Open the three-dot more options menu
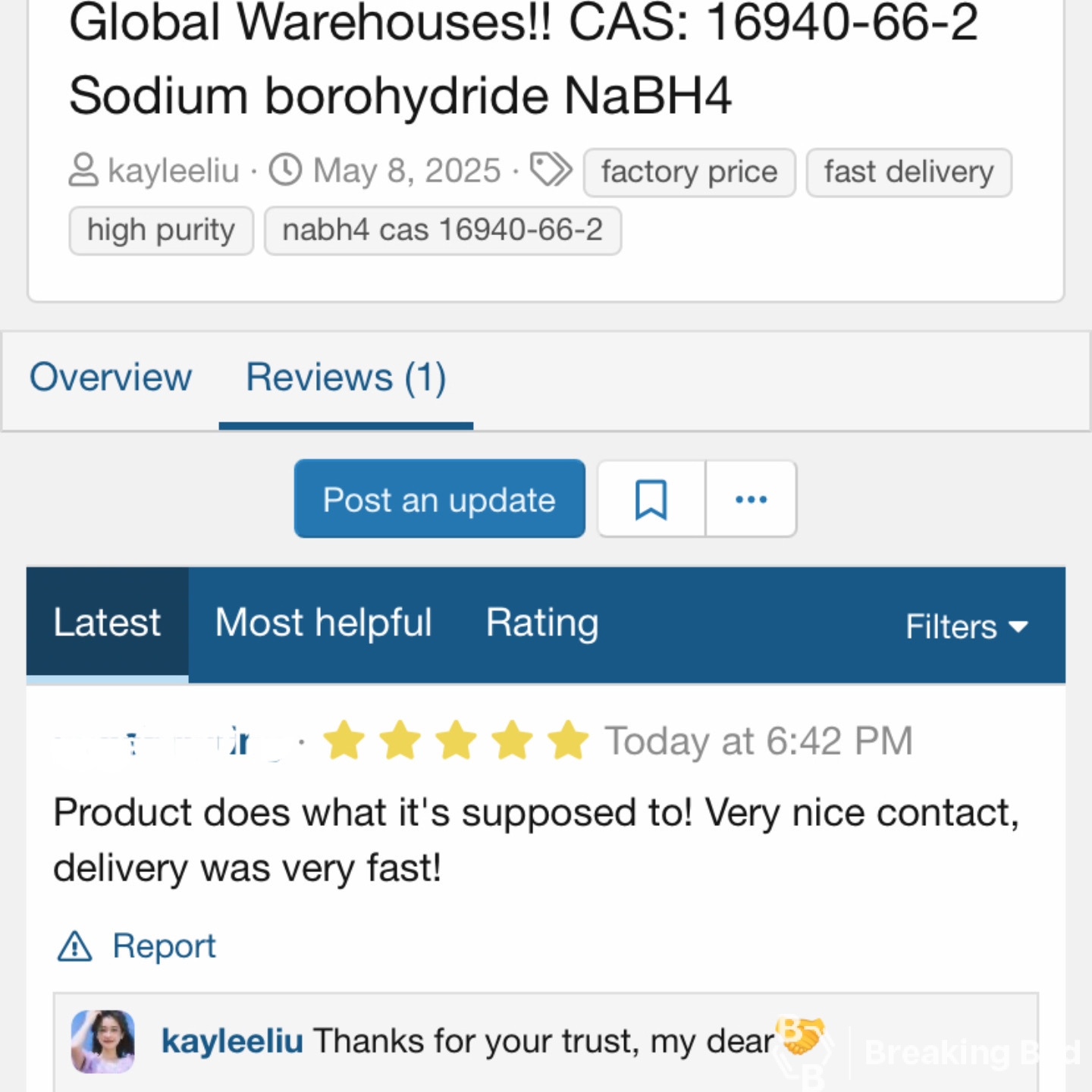1092x1092 pixels. click(751, 499)
